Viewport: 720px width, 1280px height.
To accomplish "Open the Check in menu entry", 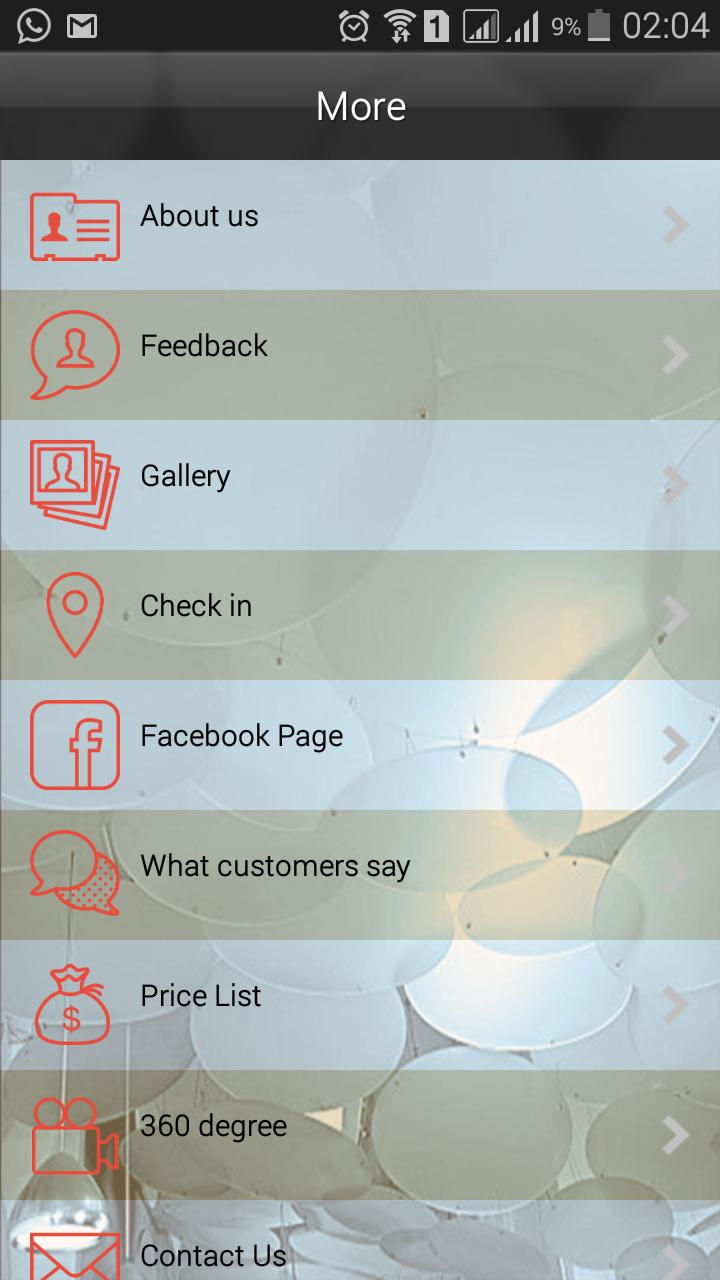I will tap(197, 605).
